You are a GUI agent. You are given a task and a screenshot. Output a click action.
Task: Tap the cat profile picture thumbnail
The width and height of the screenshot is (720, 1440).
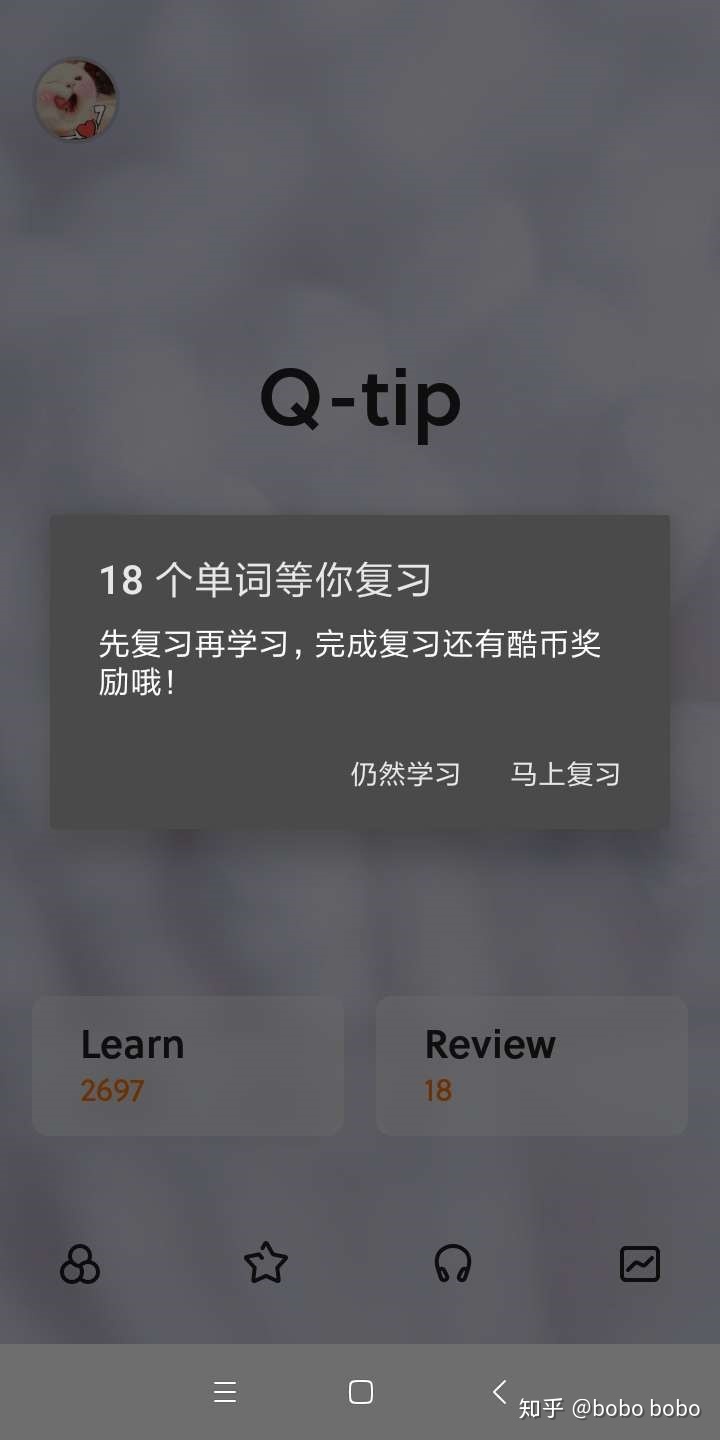pyautogui.click(x=77, y=100)
